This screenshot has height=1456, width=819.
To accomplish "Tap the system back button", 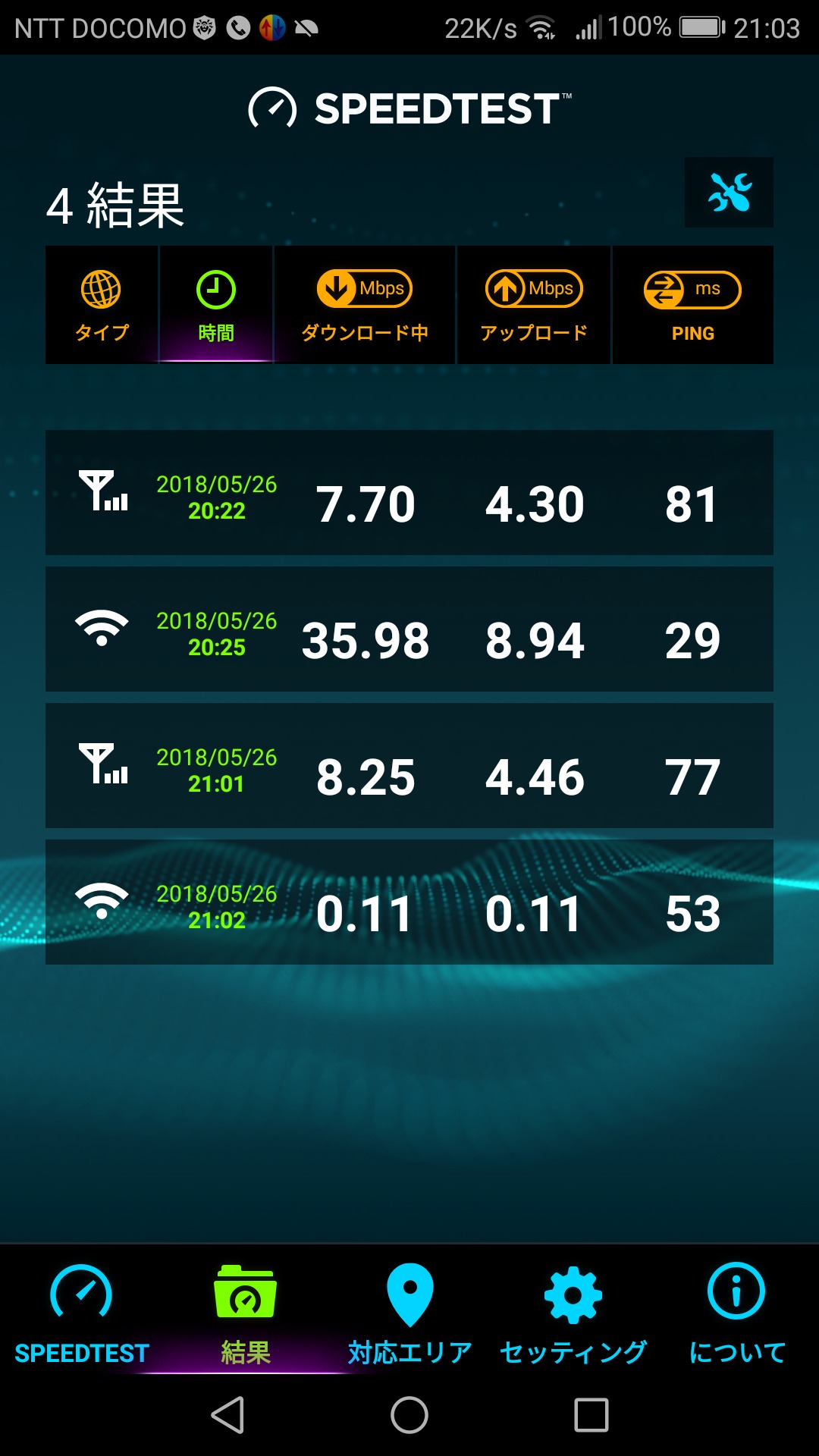I will pos(227,1415).
